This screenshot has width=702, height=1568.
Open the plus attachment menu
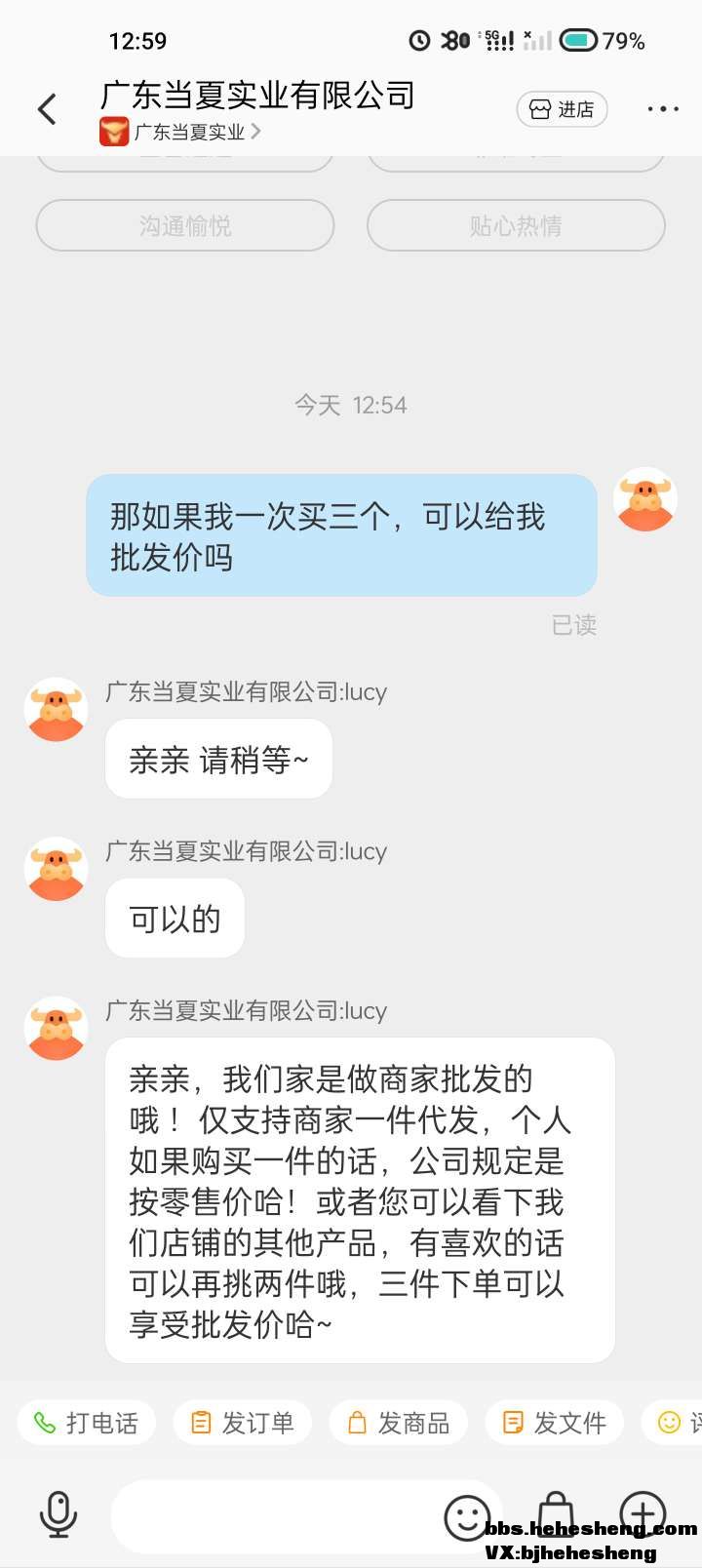click(643, 1511)
